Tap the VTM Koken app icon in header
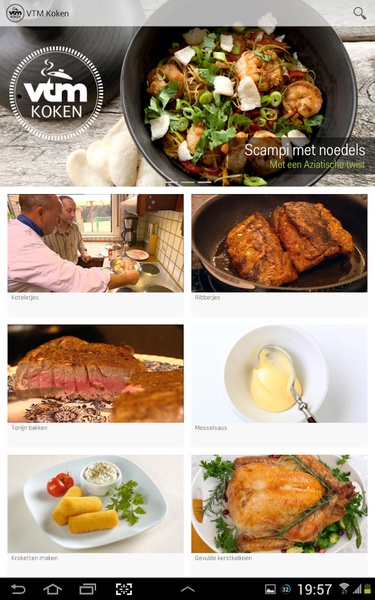This screenshot has height=600, width=375. [x=15, y=13]
